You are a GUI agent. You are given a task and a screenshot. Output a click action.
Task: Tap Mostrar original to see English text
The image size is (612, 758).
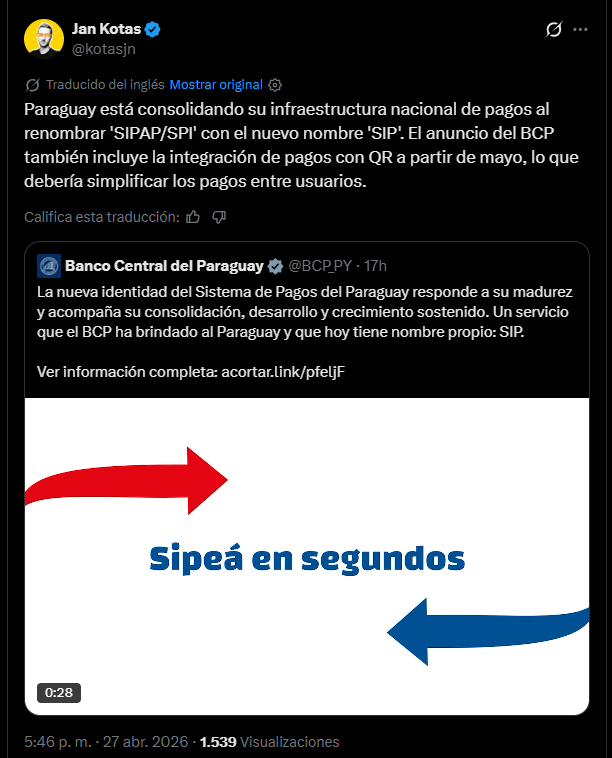(x=216, y=85)
